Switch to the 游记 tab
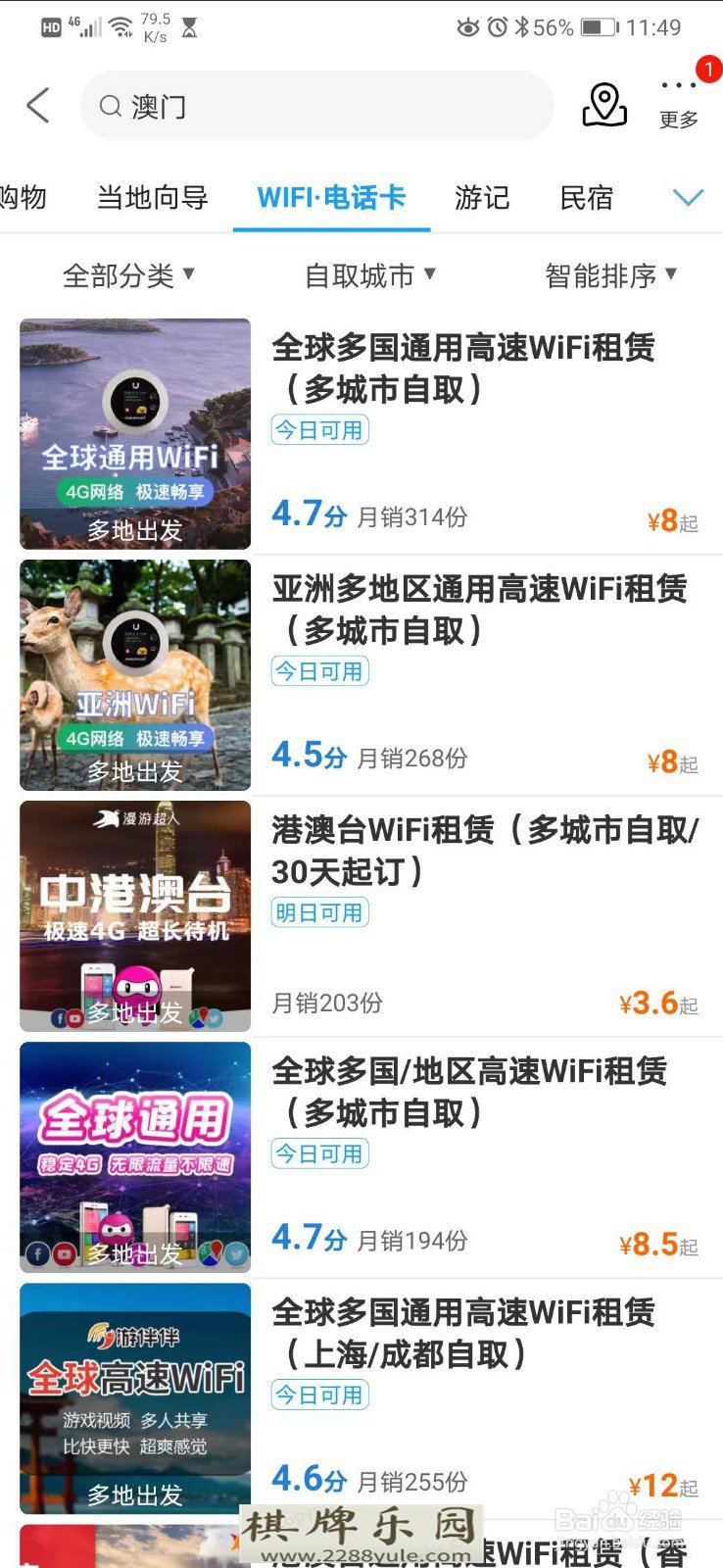723x1568 pixels. 482,198
